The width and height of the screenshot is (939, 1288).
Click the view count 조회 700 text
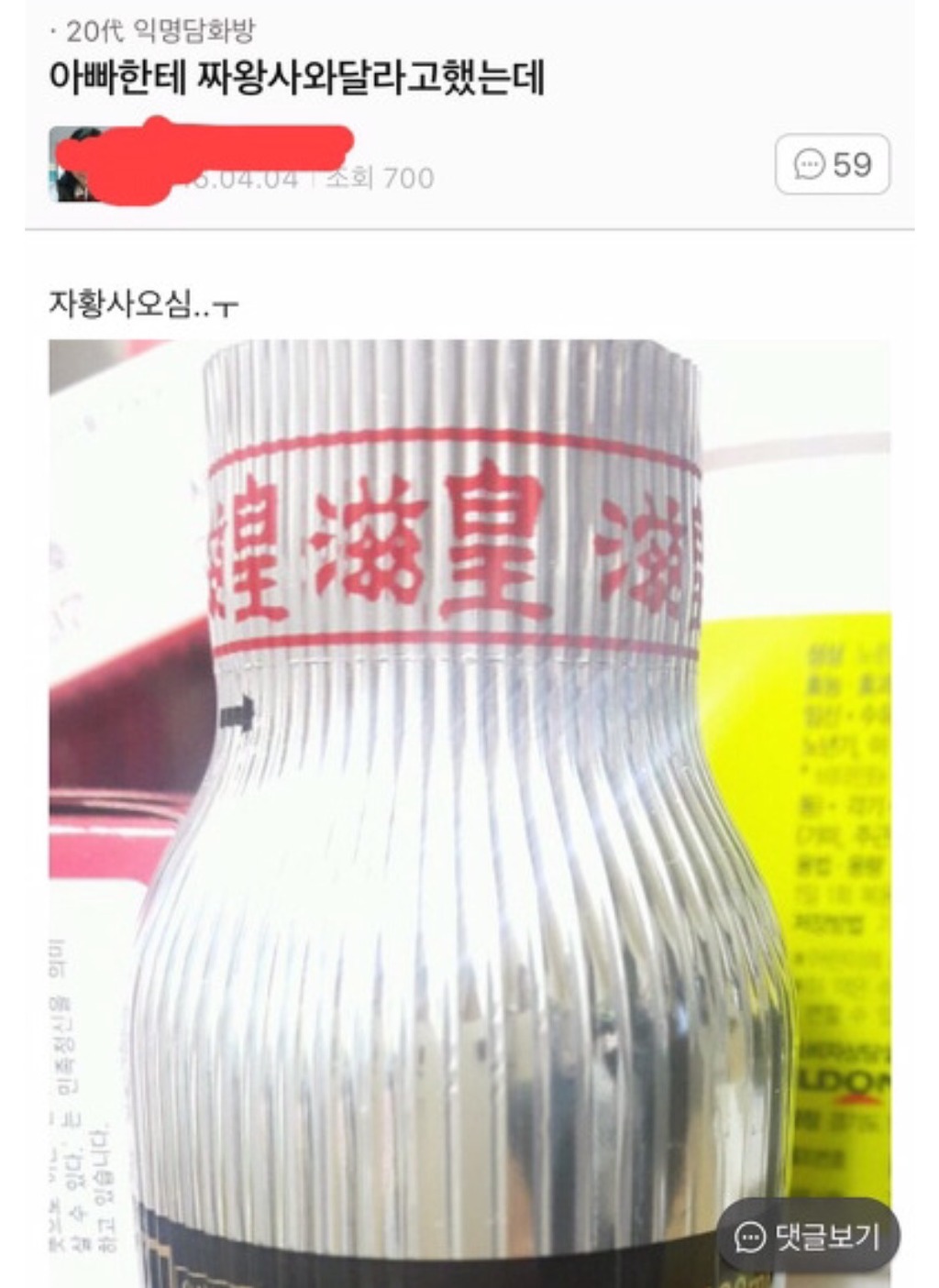(x=377, y=182)
